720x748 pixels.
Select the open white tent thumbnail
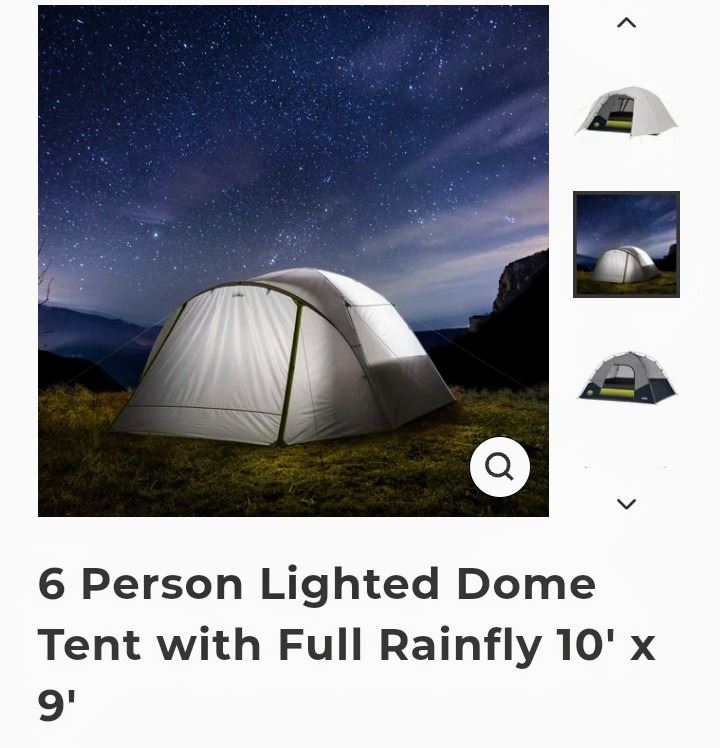626,113
